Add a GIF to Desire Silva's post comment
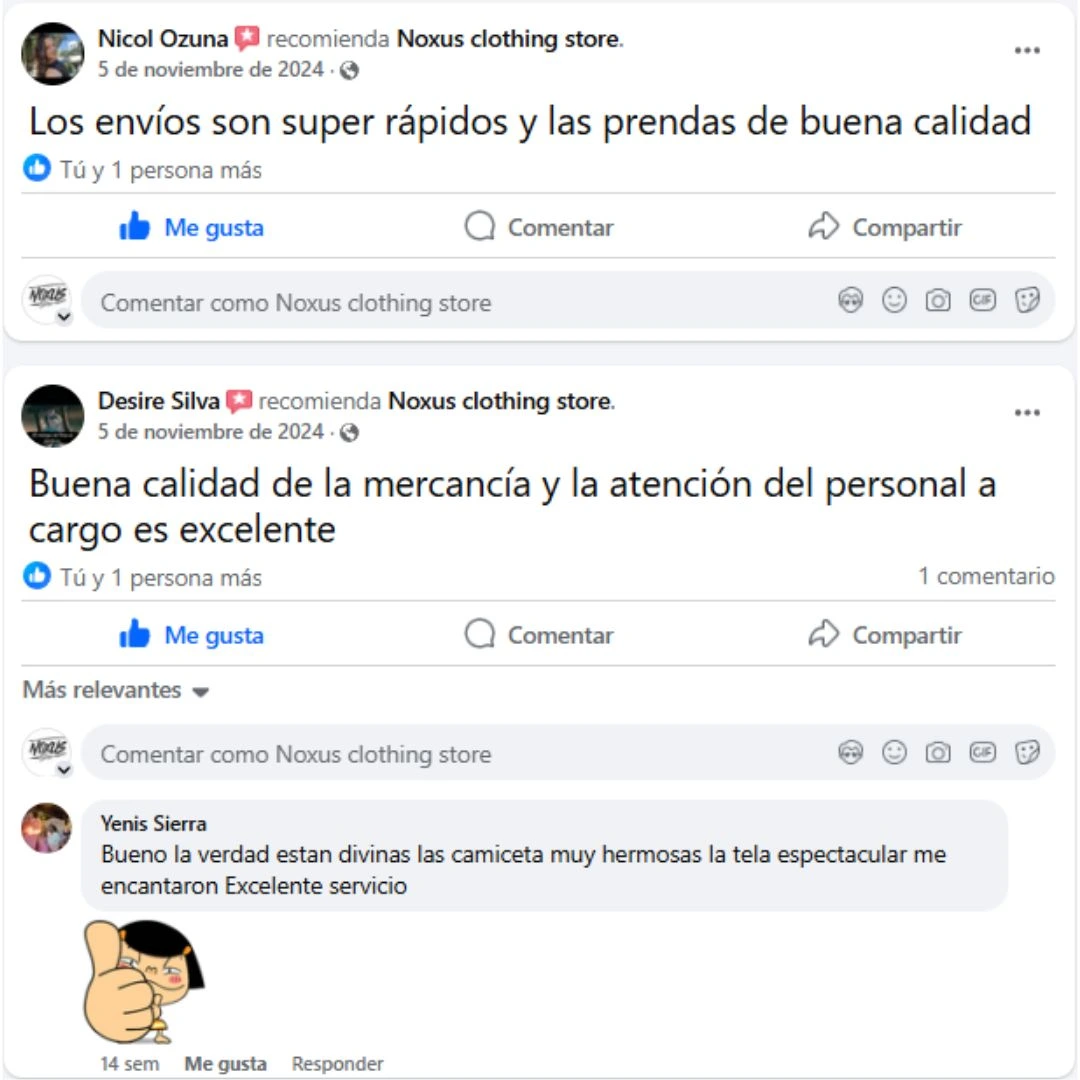 tap(982, 753)
